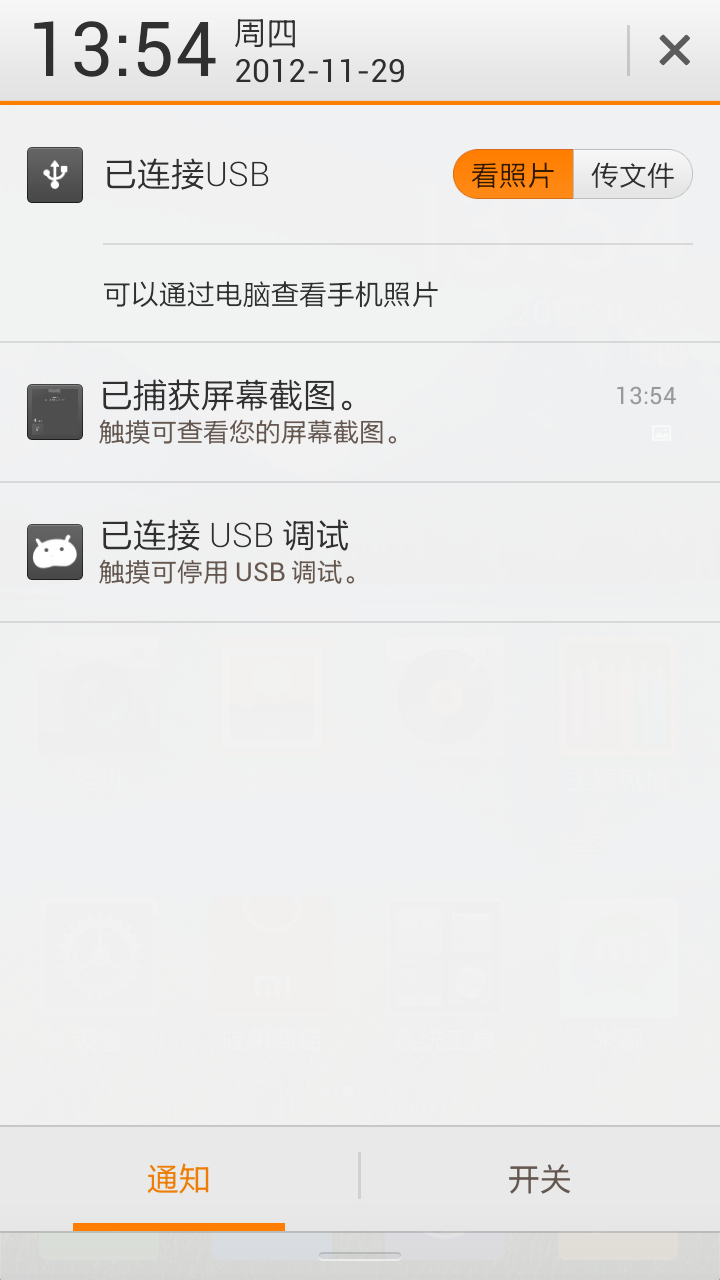Open the 已捕获屏幕截图 notification
This screenshot has height=1280, width=720.
[x=360, y=412]
